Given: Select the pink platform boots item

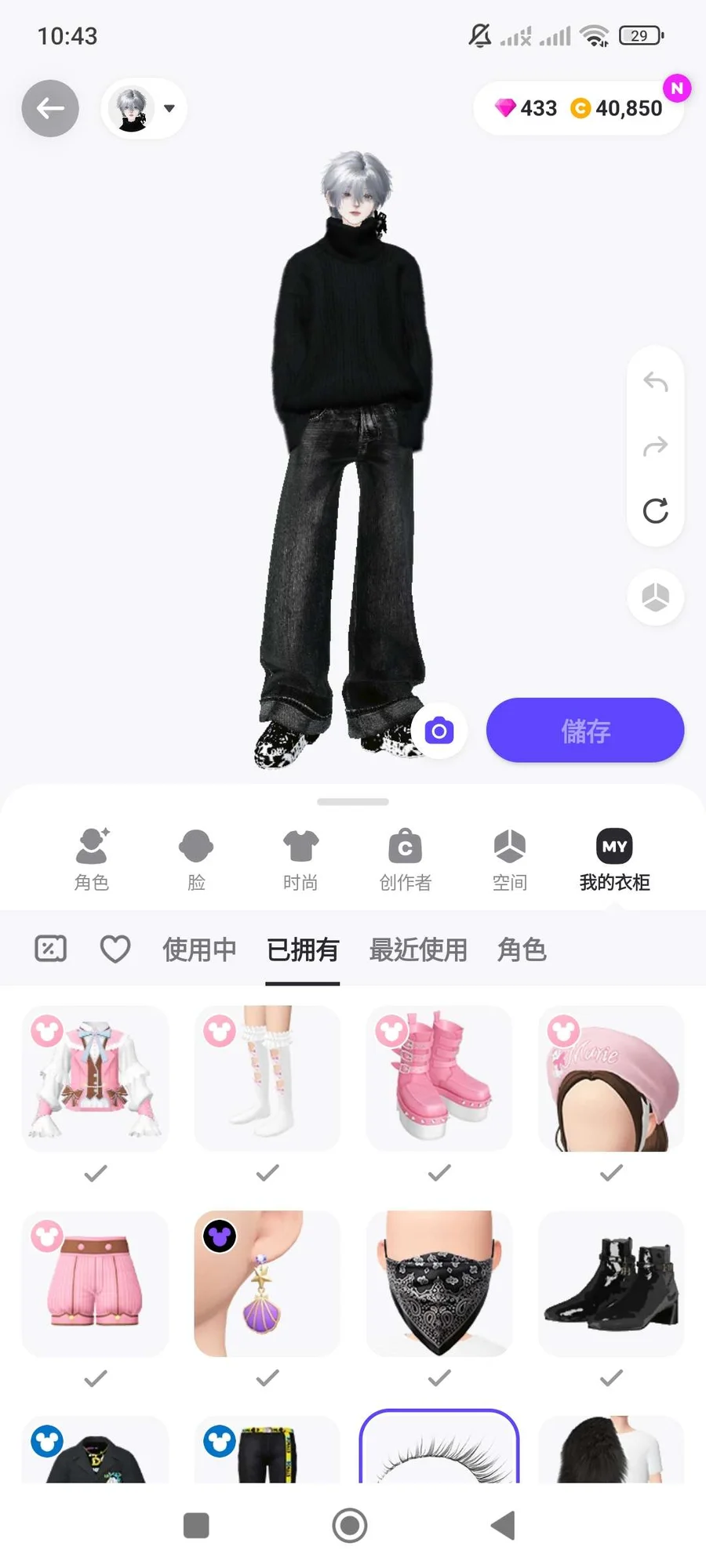Looking at the screenshot, I should 439,1078.
